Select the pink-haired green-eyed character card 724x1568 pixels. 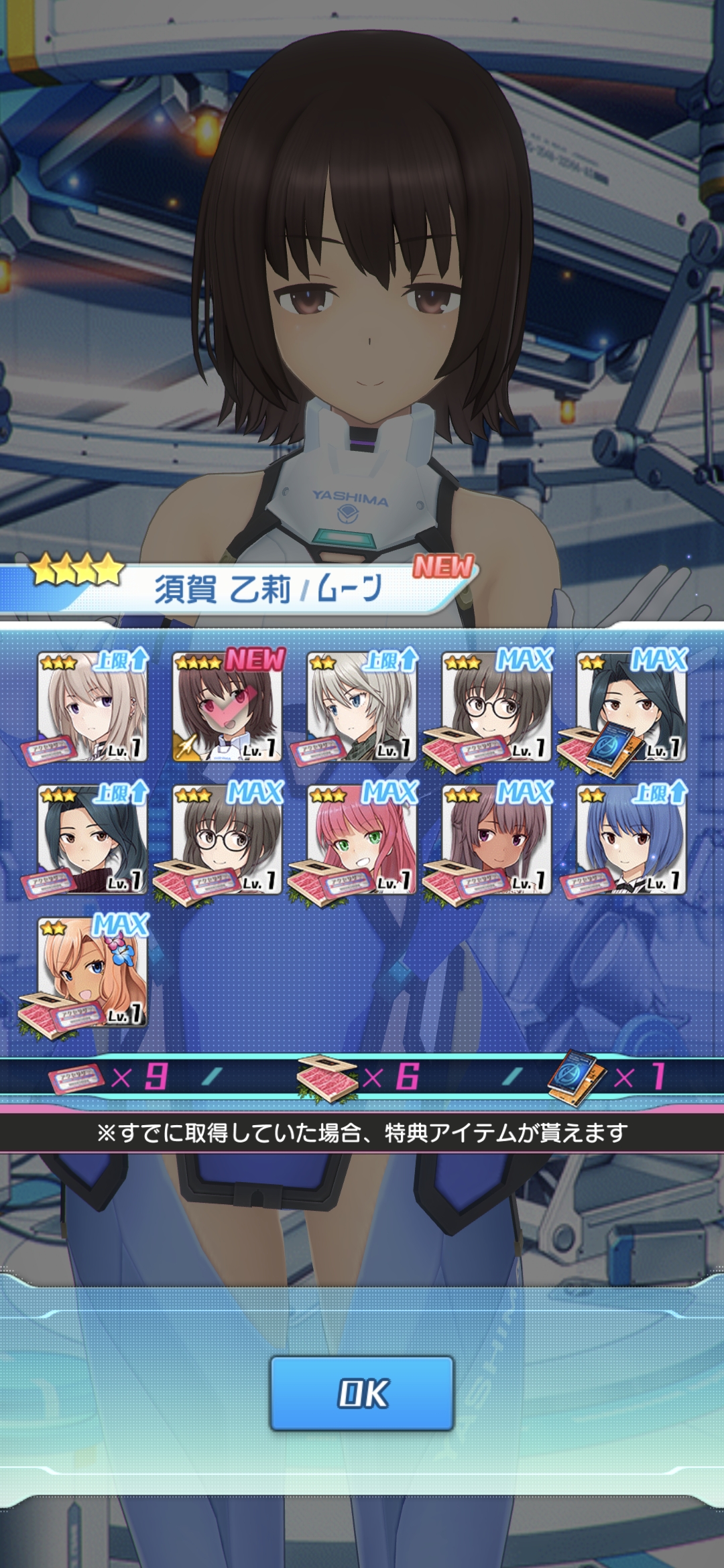(x=361, y=840)
